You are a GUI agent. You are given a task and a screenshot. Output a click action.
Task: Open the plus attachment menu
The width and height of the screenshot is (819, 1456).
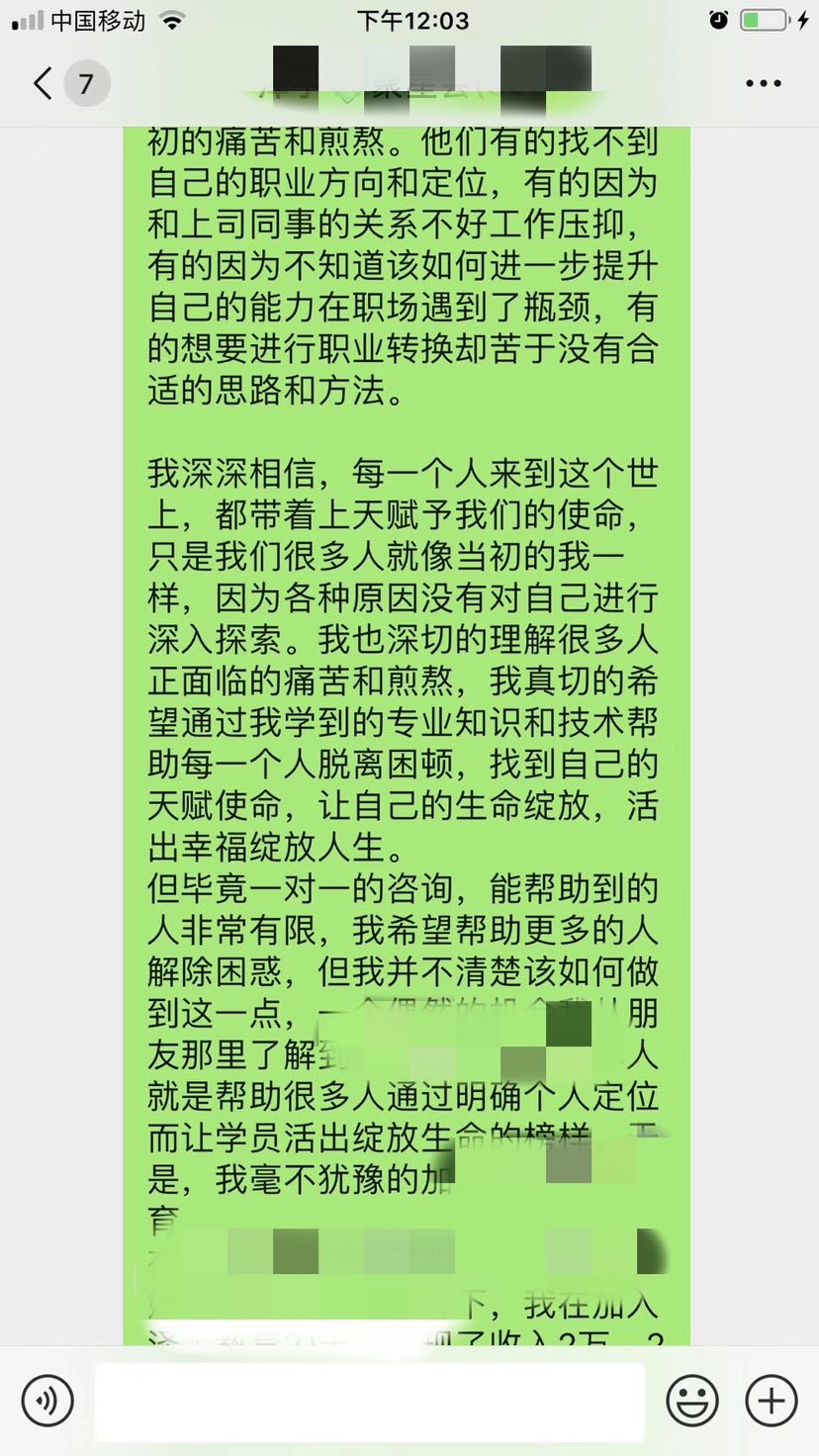(771, 1401)
